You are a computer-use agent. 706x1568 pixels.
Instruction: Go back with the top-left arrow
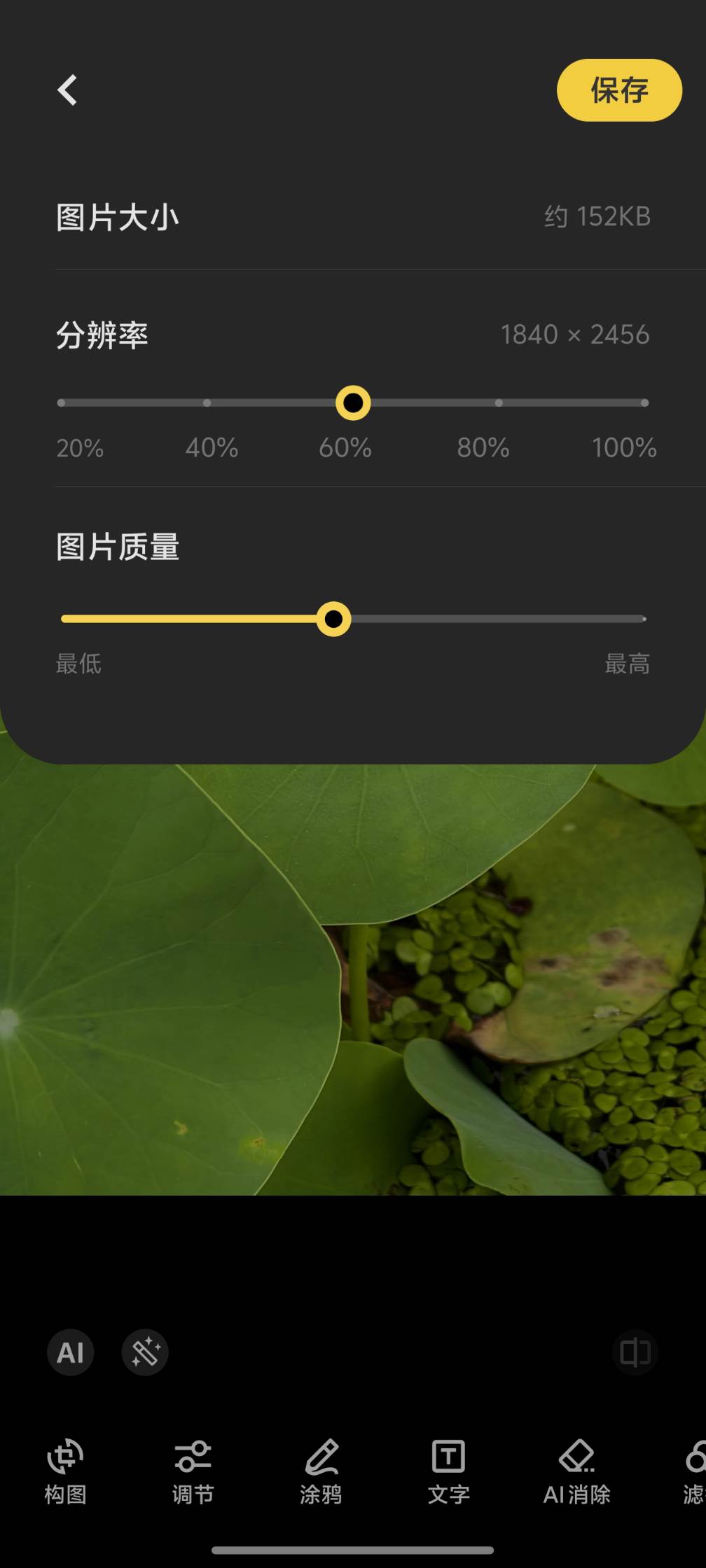[x=67, y=90]
